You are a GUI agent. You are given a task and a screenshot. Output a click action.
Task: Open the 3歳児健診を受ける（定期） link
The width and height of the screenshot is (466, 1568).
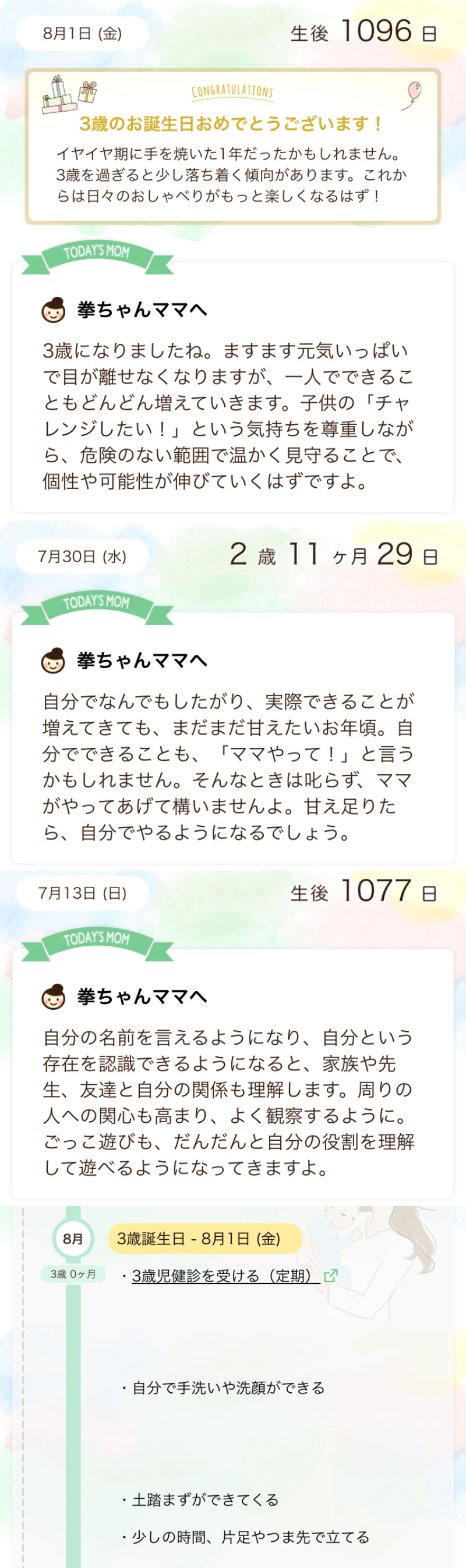[226, 1276]
